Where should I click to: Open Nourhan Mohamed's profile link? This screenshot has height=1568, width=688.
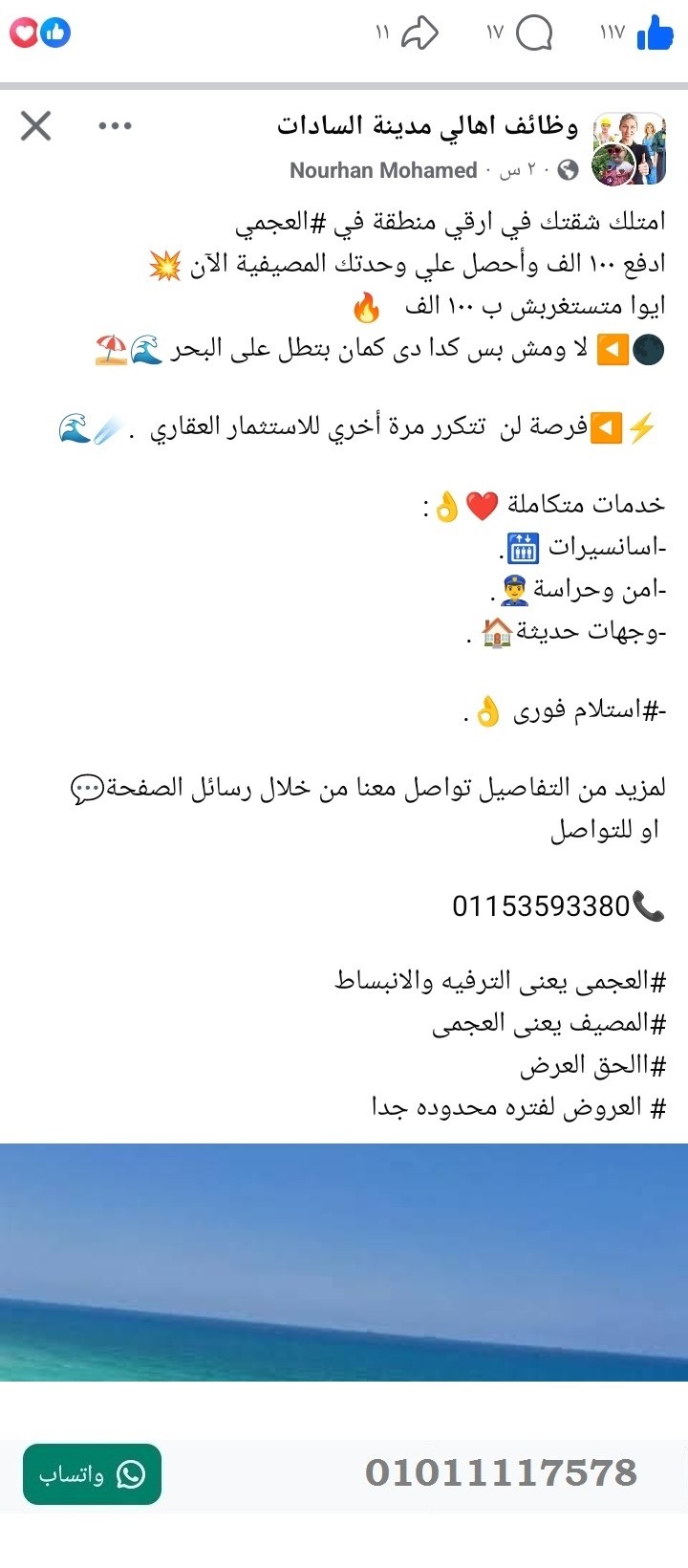(381, 170)
